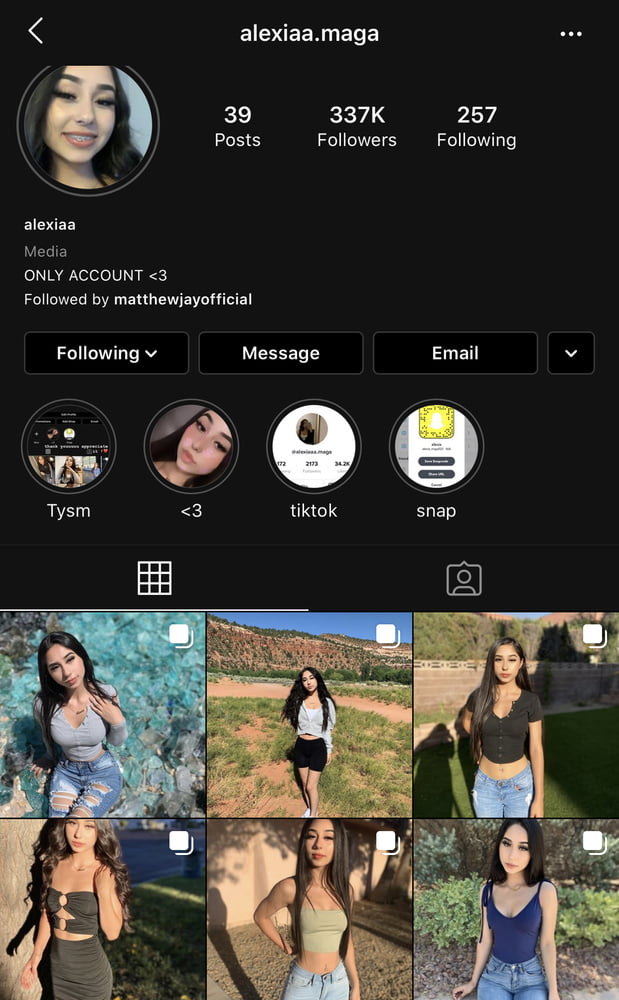Tap the Following dropdown button
619x1000 pixels.
coord(106,353)
